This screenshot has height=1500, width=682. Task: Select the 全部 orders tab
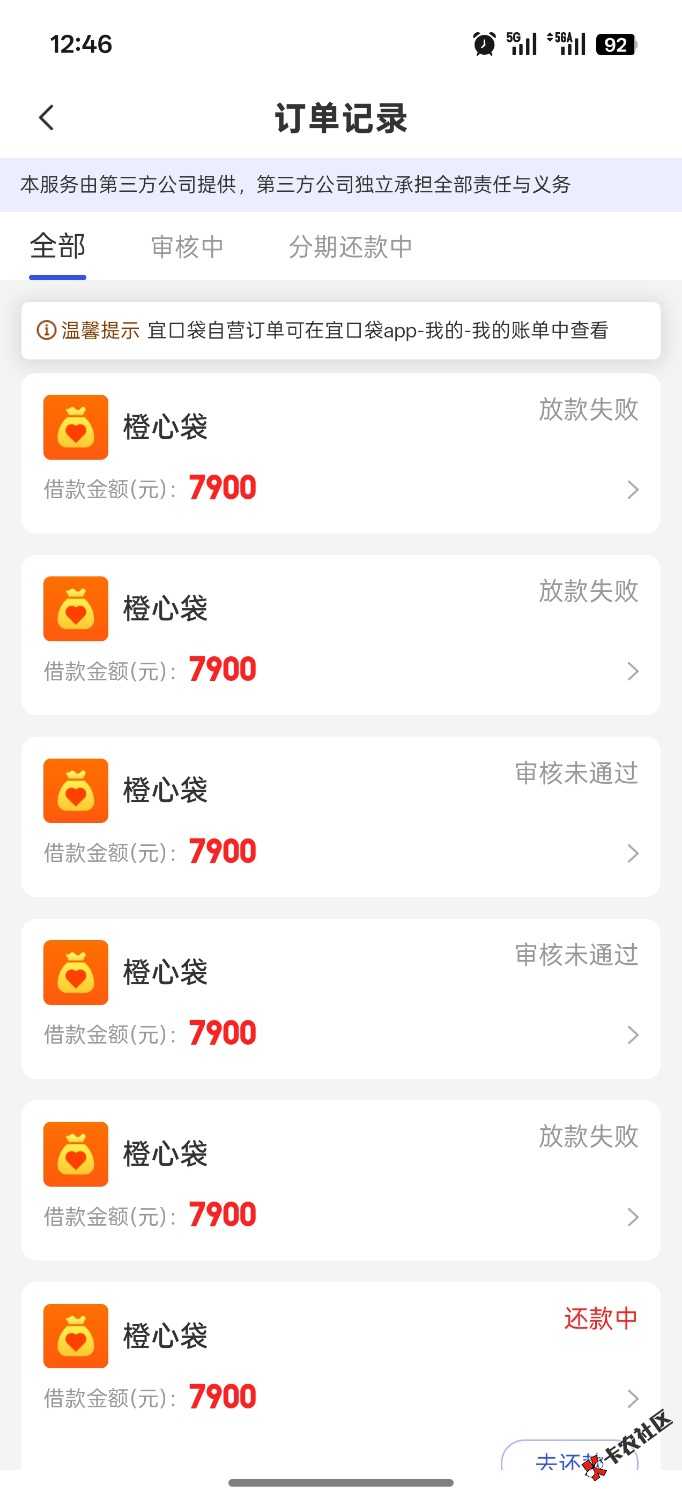coord(58,246)
